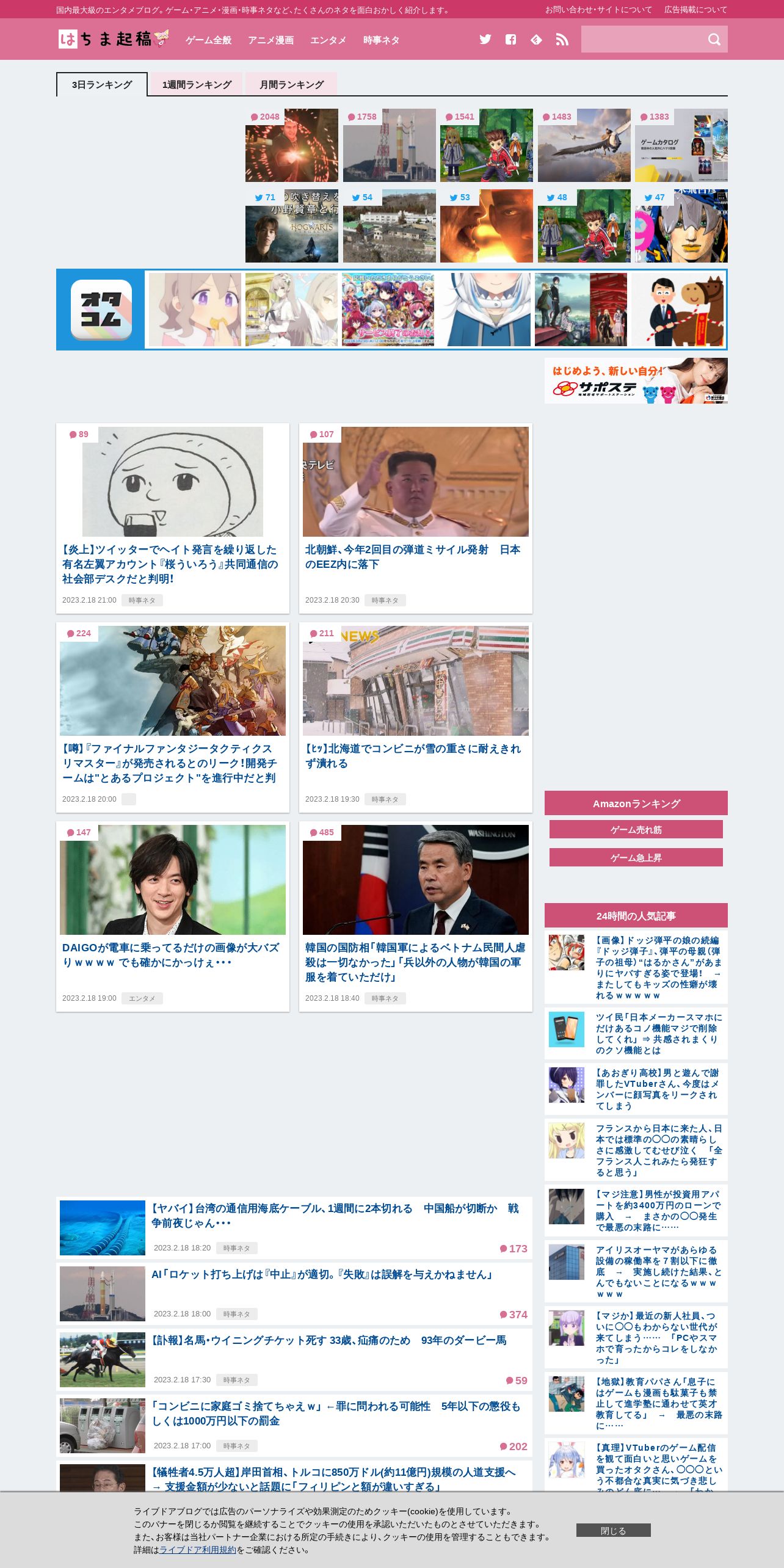
Task: Open the ranking thumbnail with 2048 comments
Action: [x=292, y=145]
